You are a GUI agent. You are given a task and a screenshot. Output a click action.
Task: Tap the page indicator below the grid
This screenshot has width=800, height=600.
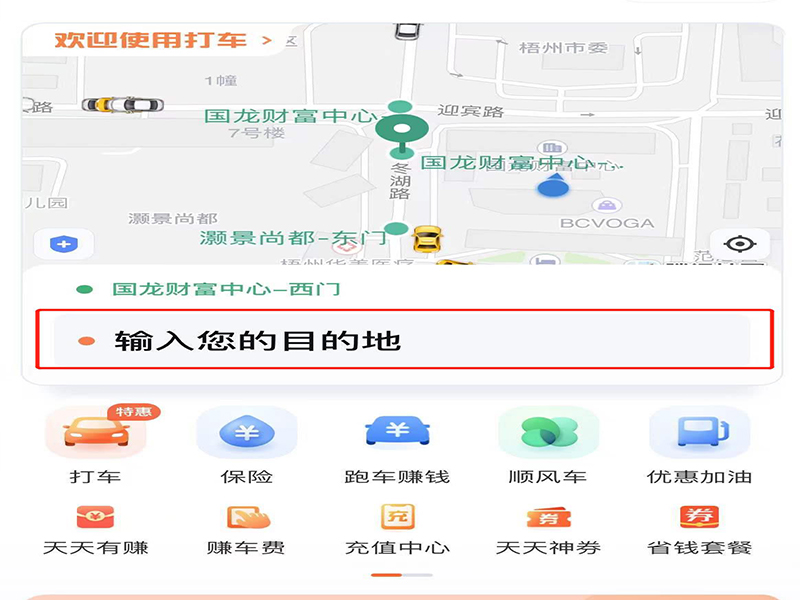point(401,575)
